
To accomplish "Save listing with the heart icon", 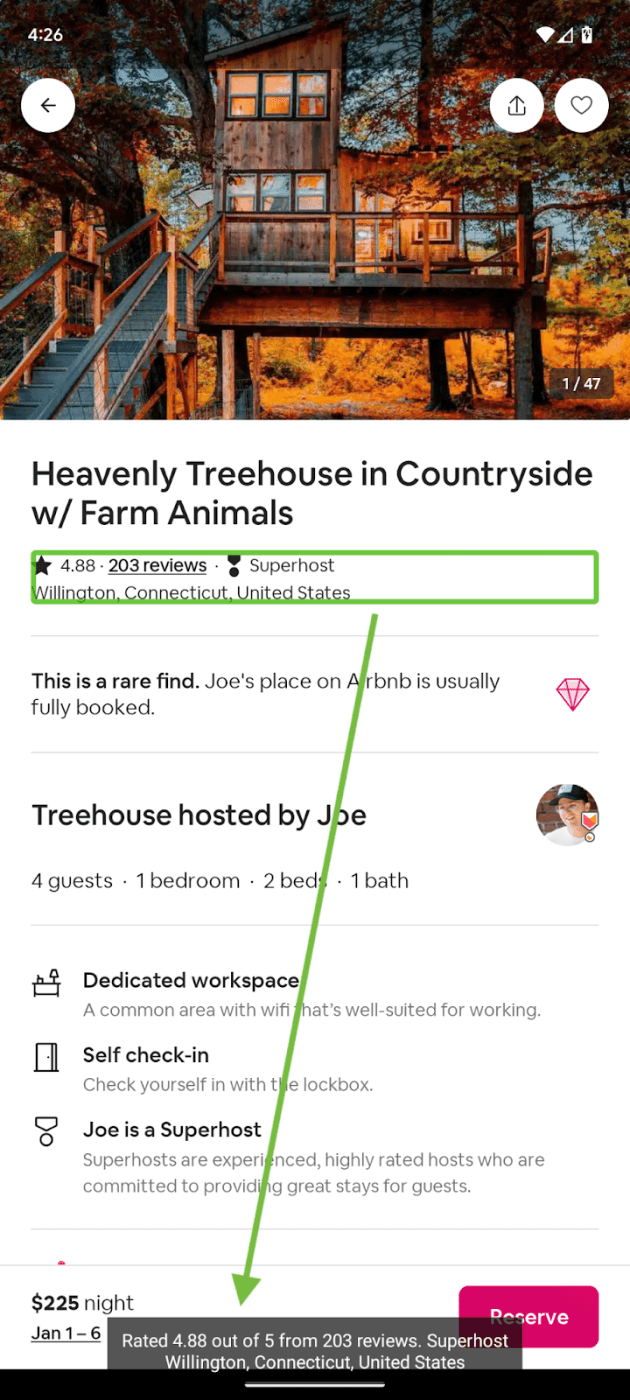I will pyautogui.click(x=581, y=106).
